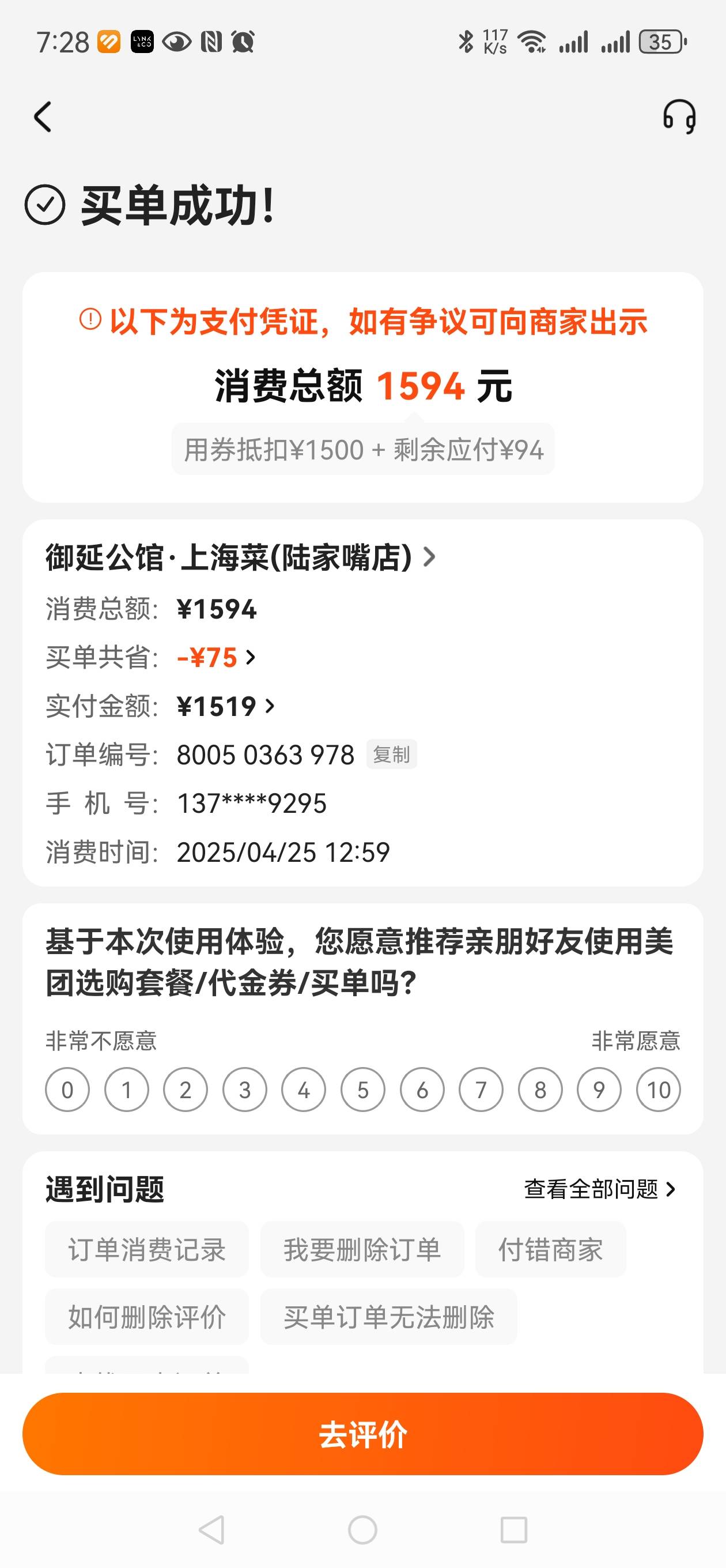
Task: Open 查看全部问题 to see all questions
Action: [600, 1189]
